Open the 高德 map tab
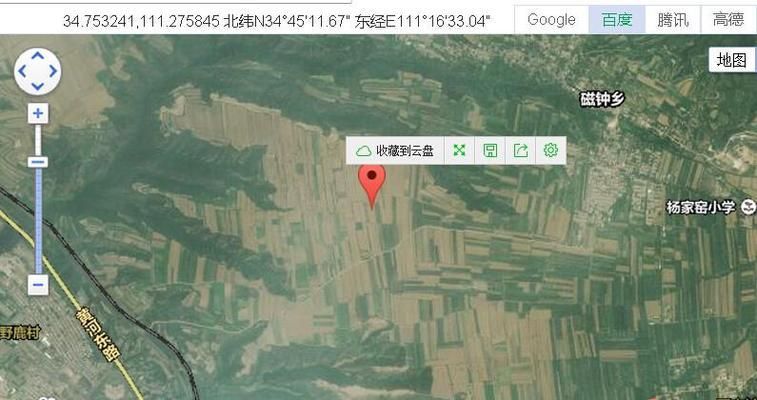The height and width of the screenshot is (400, 757). (728, 19)
